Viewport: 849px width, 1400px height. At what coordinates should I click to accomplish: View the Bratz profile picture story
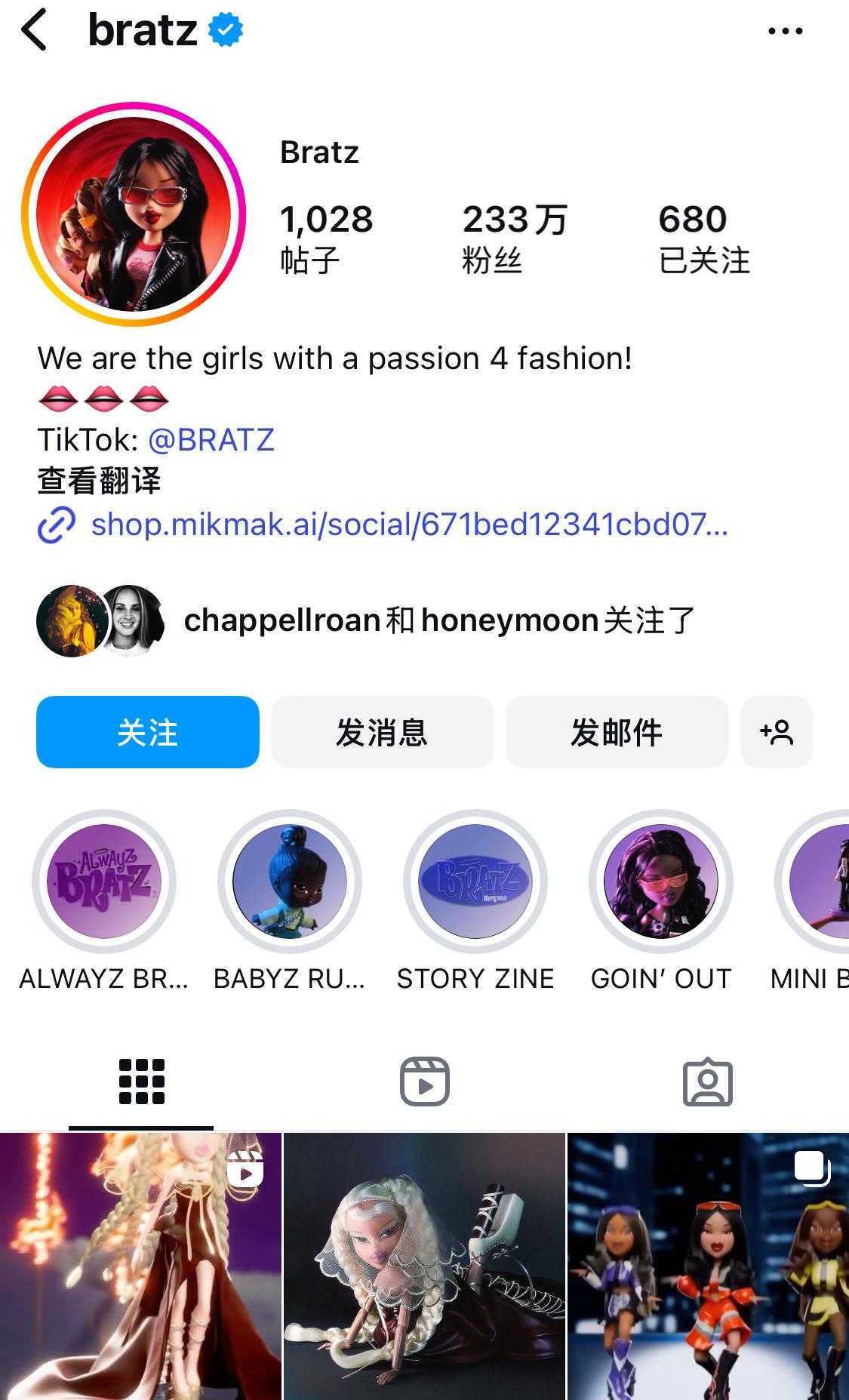tap(134, 214)
